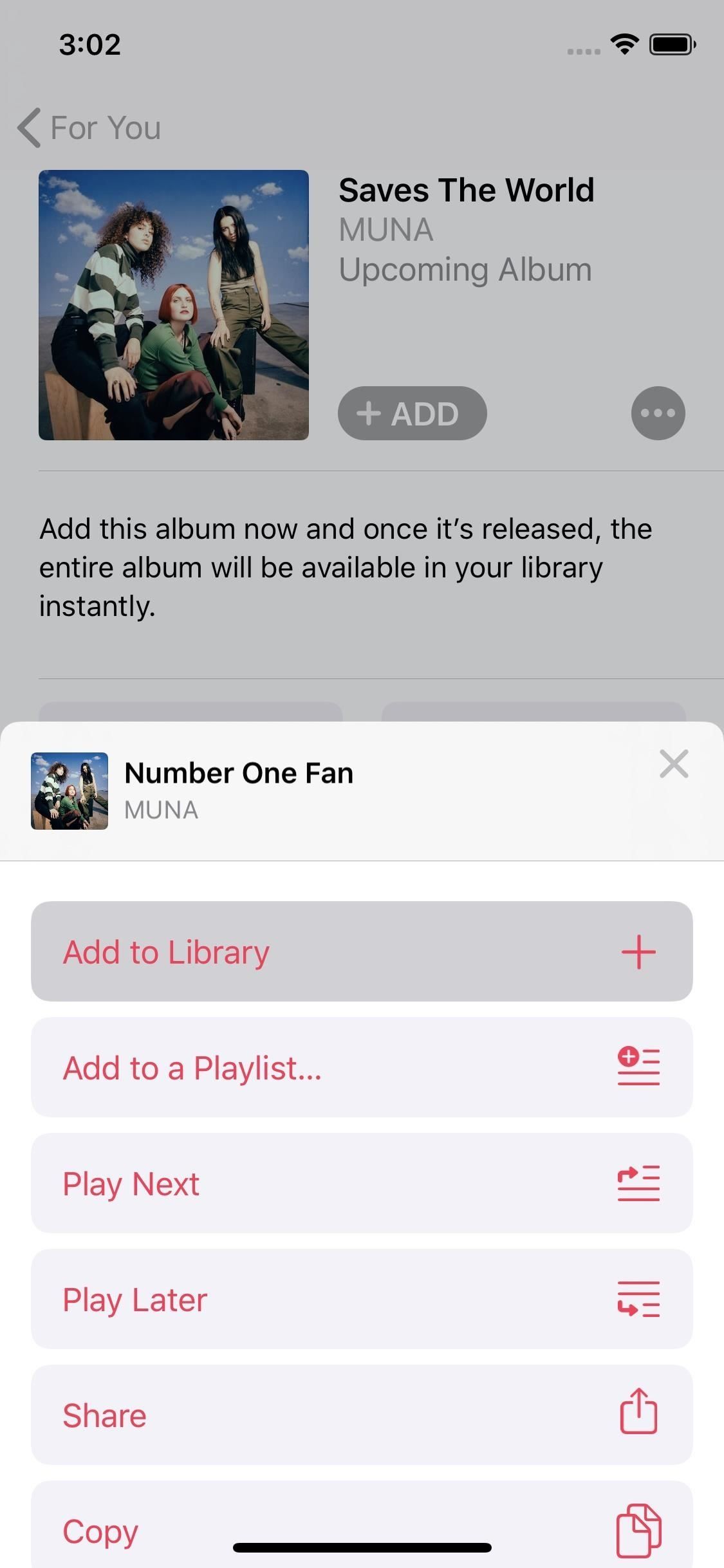The width and height of the screenshot is (724, 1568).
Task: Tap the Saves The World album artwork
Action: coord(174,304)
